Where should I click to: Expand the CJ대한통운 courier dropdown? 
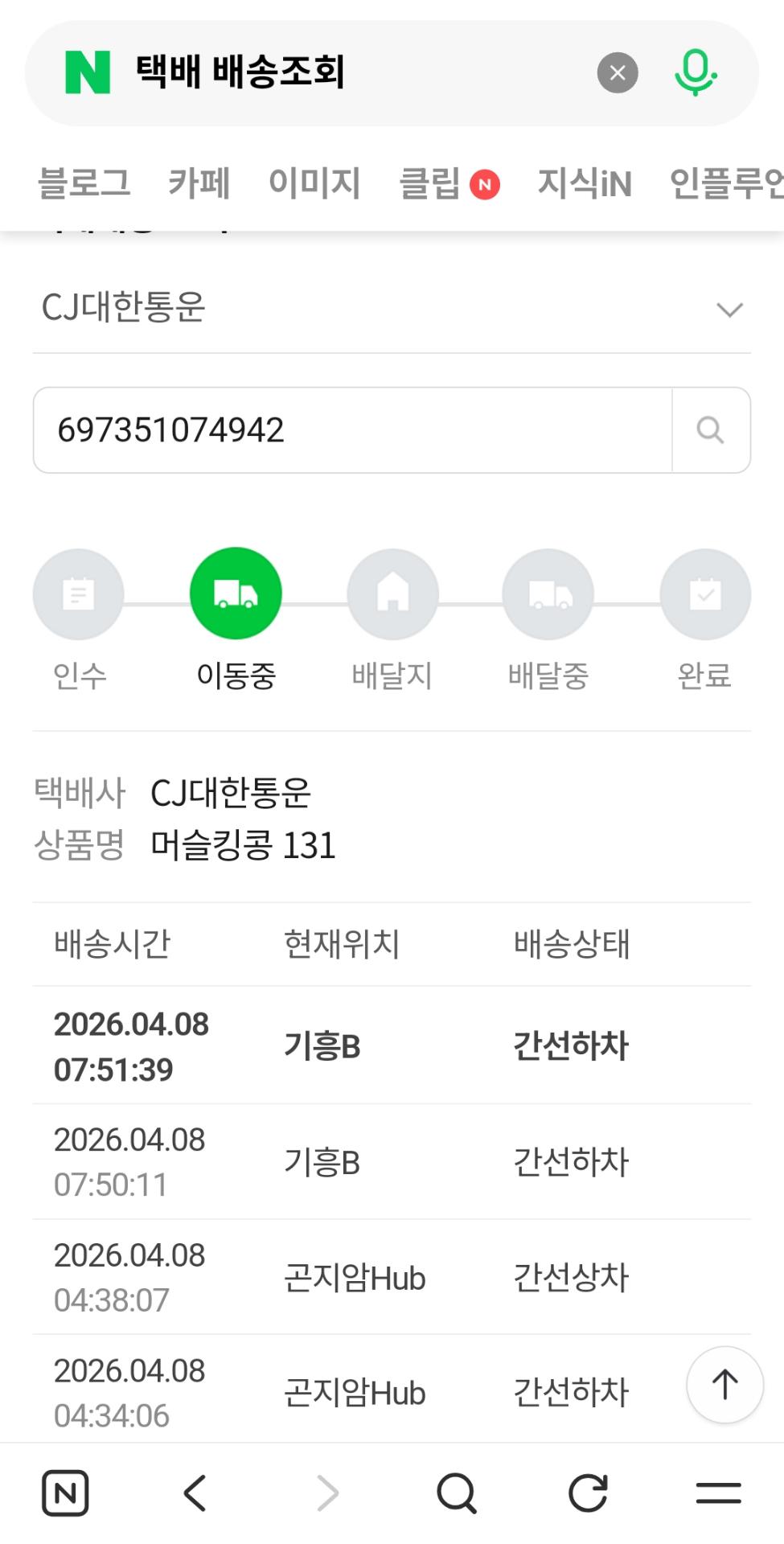[392, 309]
